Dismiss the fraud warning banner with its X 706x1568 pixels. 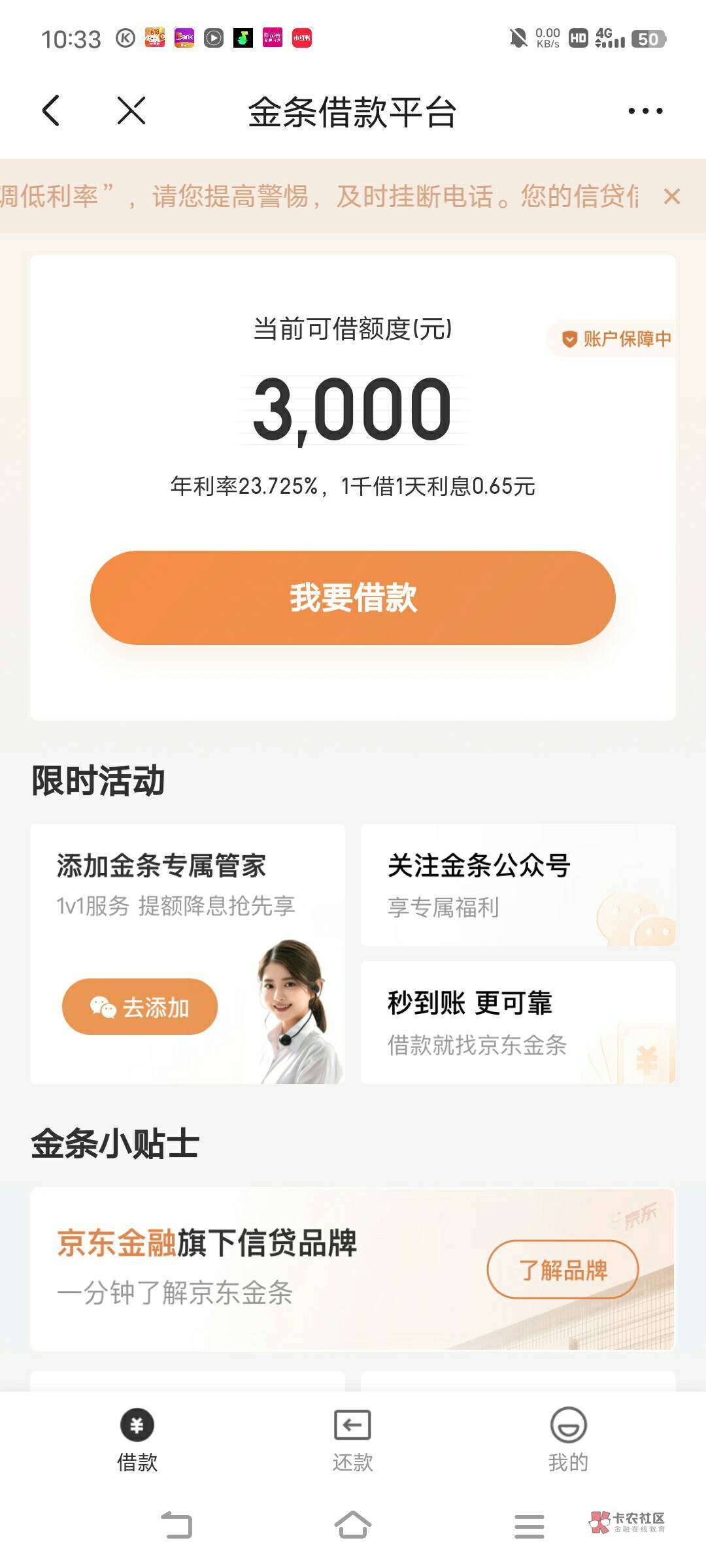[673, 196]
